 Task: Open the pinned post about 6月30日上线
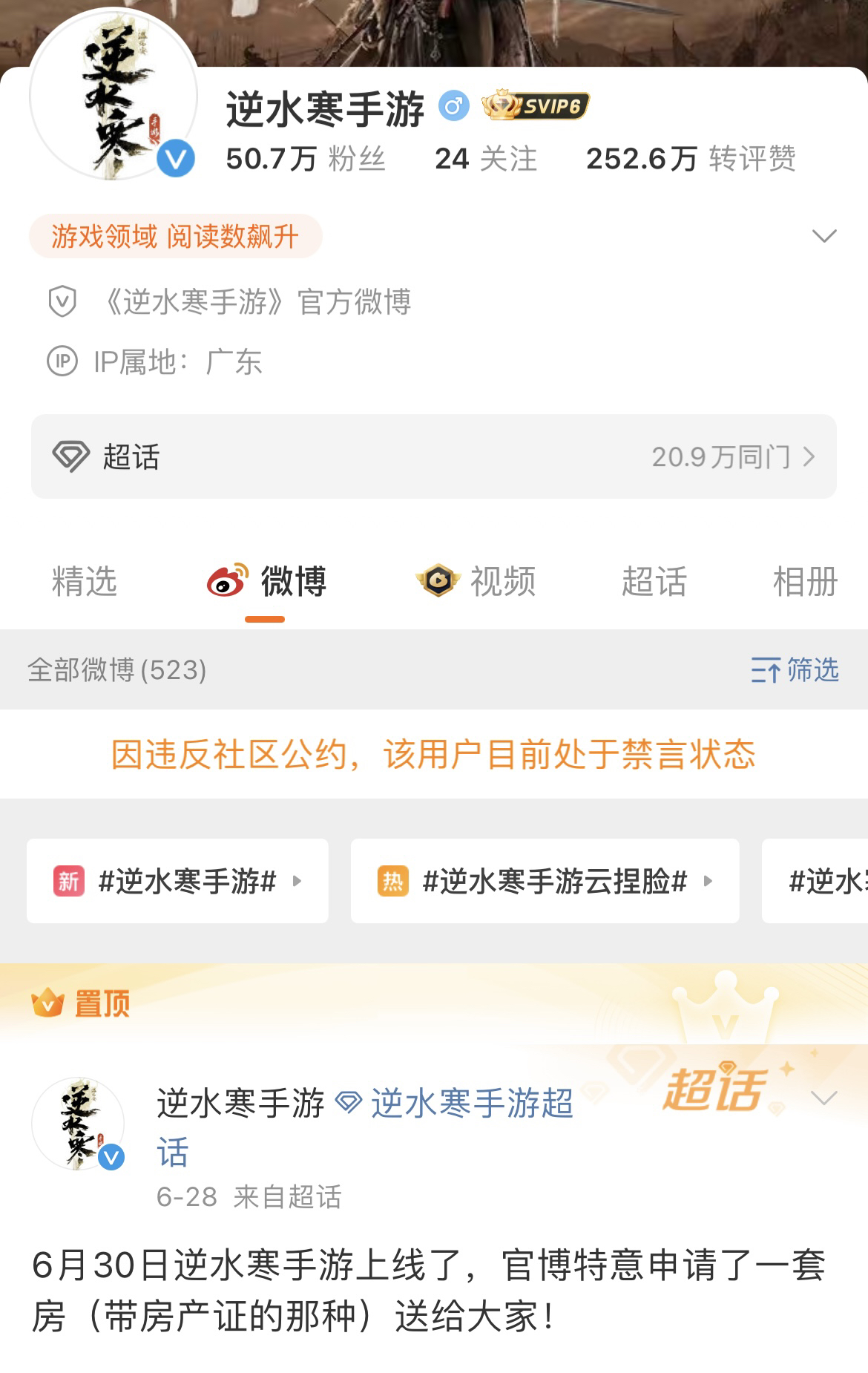point(429,1291)
